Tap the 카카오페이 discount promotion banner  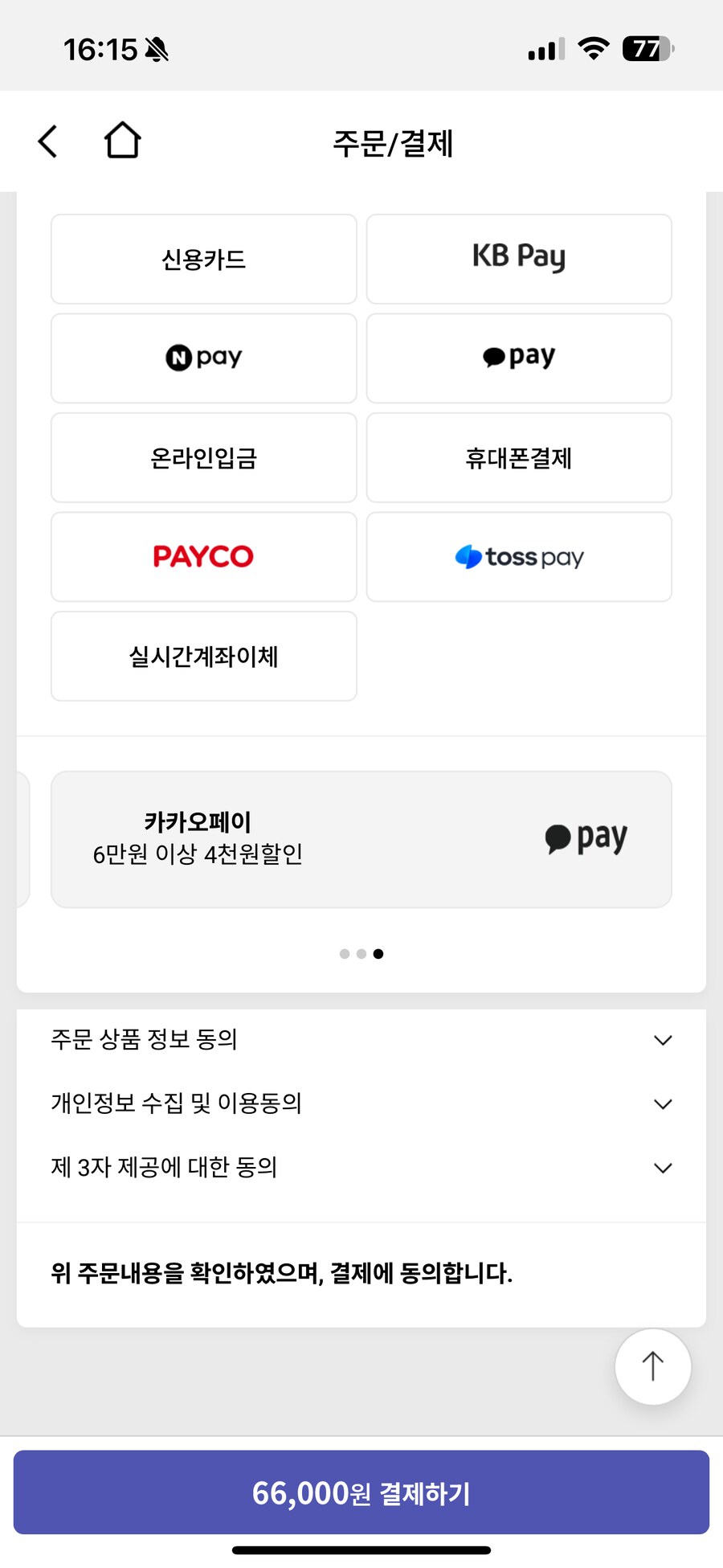361,838
